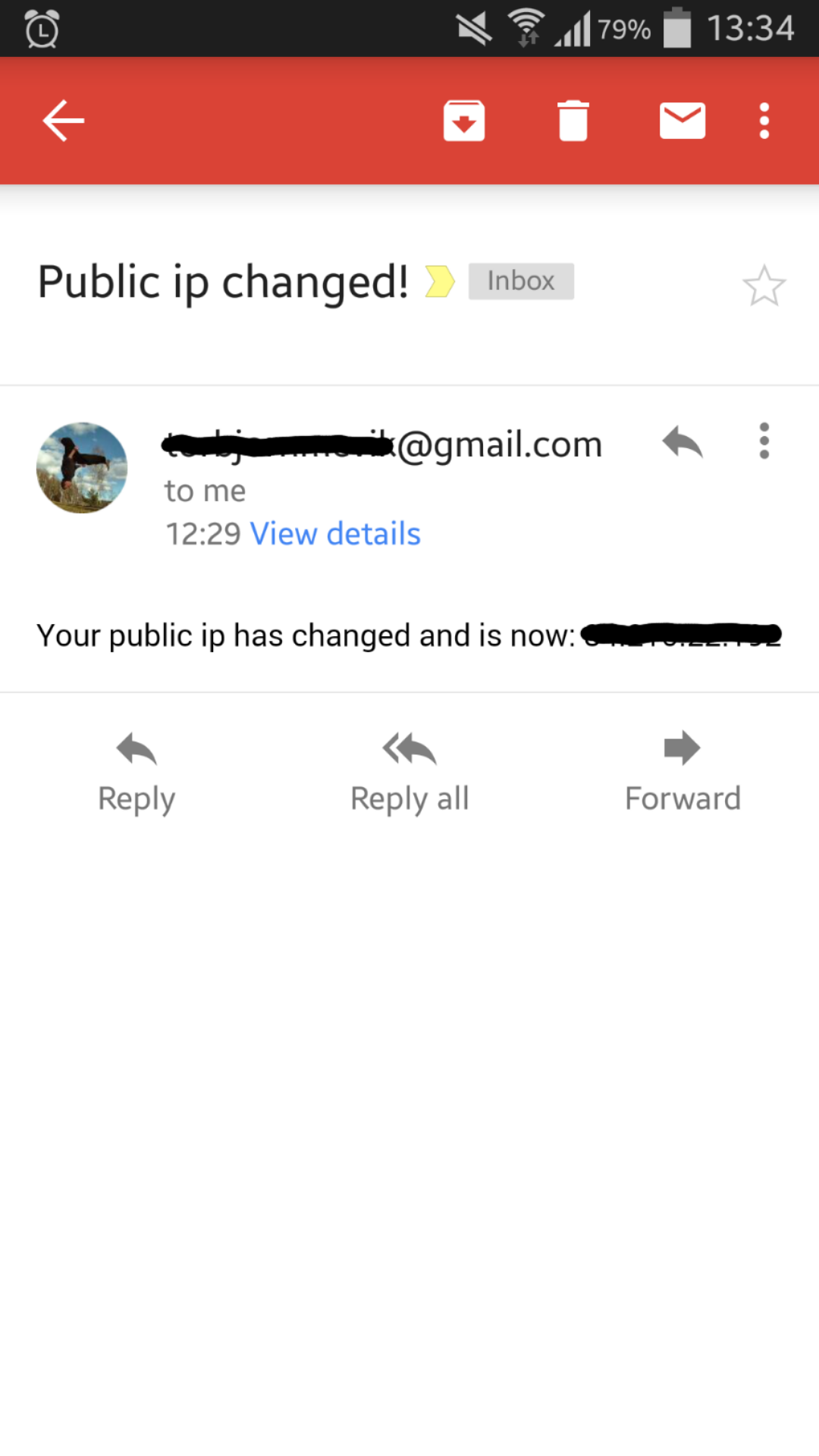Star the Public ip changed email
Viewport: 819px width, 1456px height.
(764, 286)
